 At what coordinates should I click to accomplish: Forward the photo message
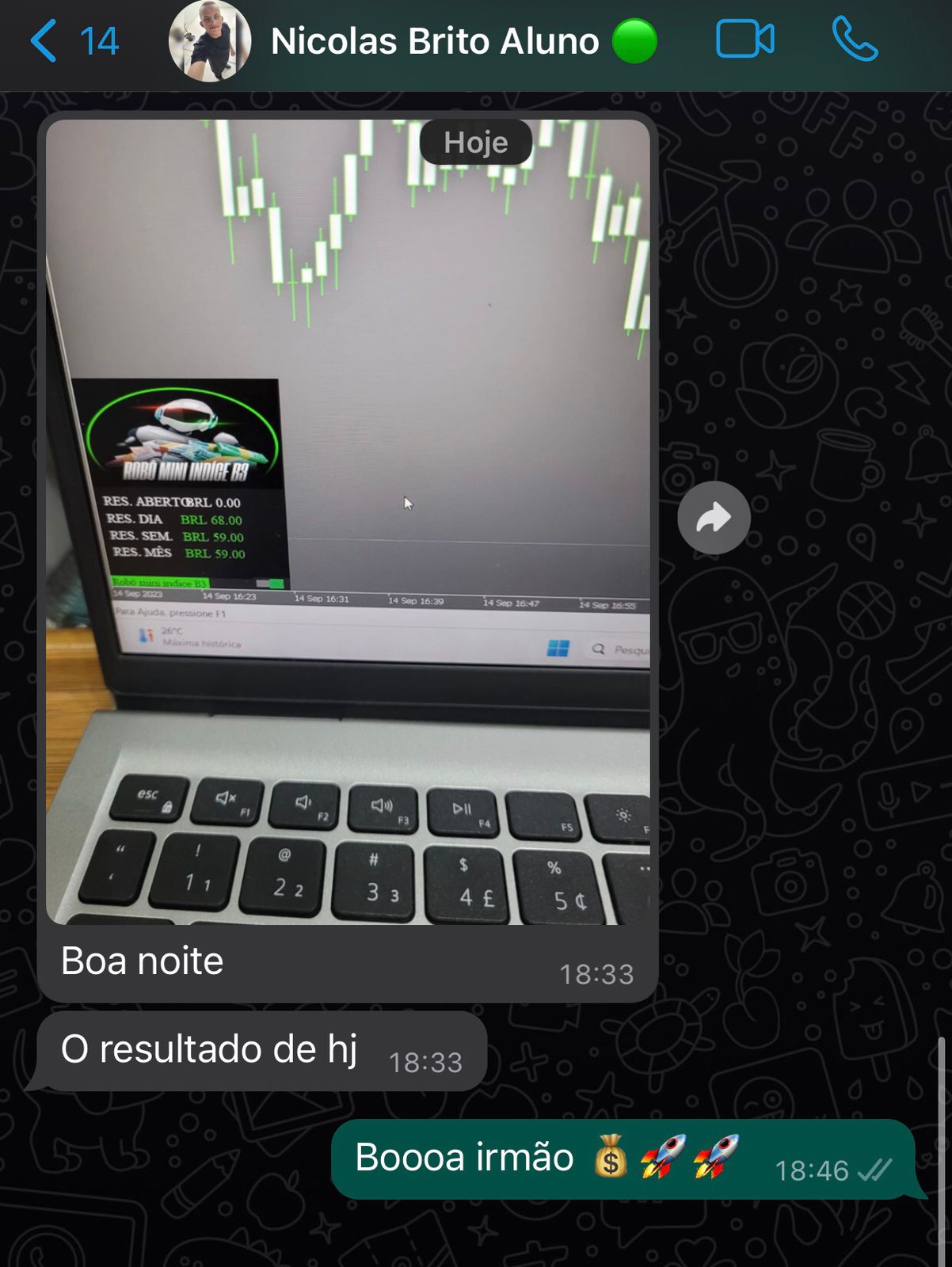[x=714, y=518]
